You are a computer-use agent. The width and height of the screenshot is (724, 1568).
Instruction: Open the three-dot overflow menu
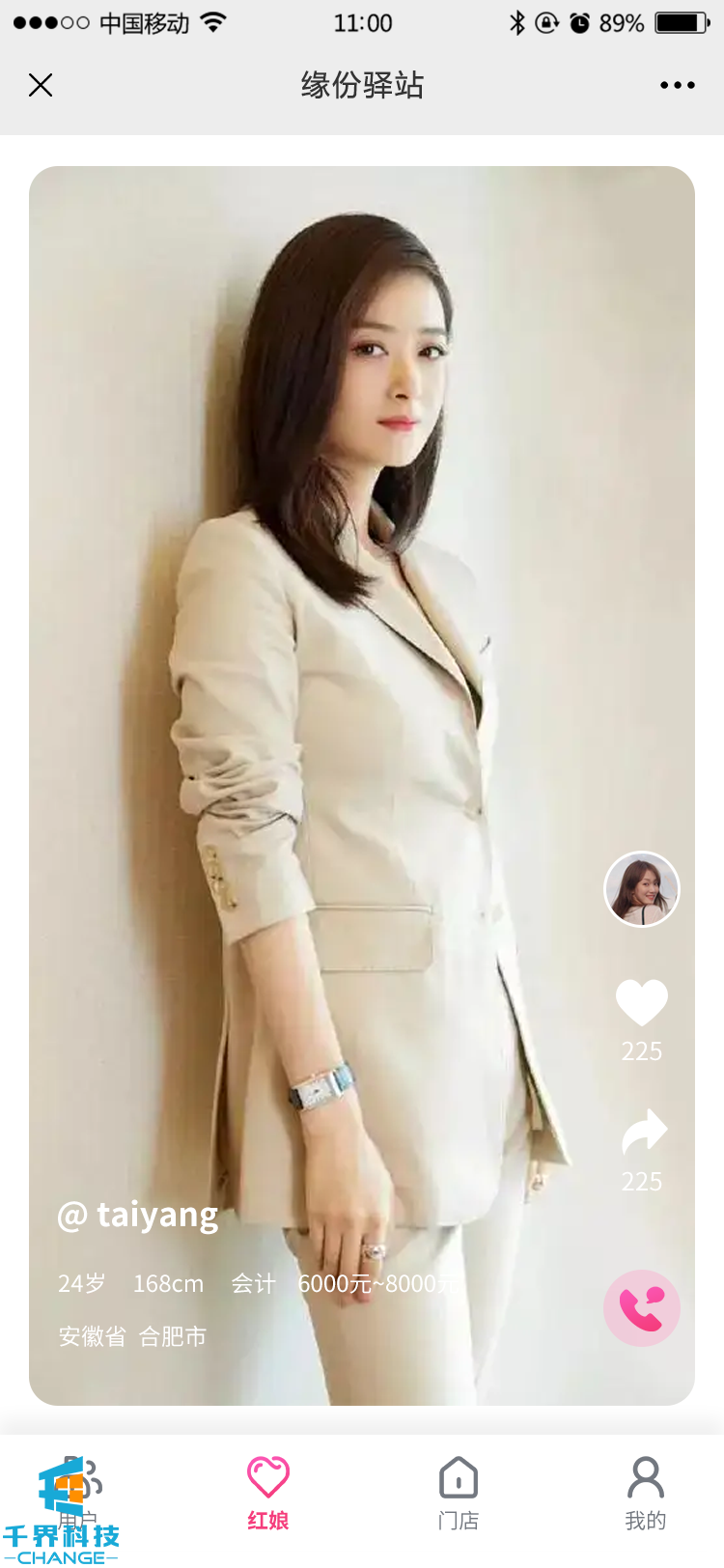point(677,86)
